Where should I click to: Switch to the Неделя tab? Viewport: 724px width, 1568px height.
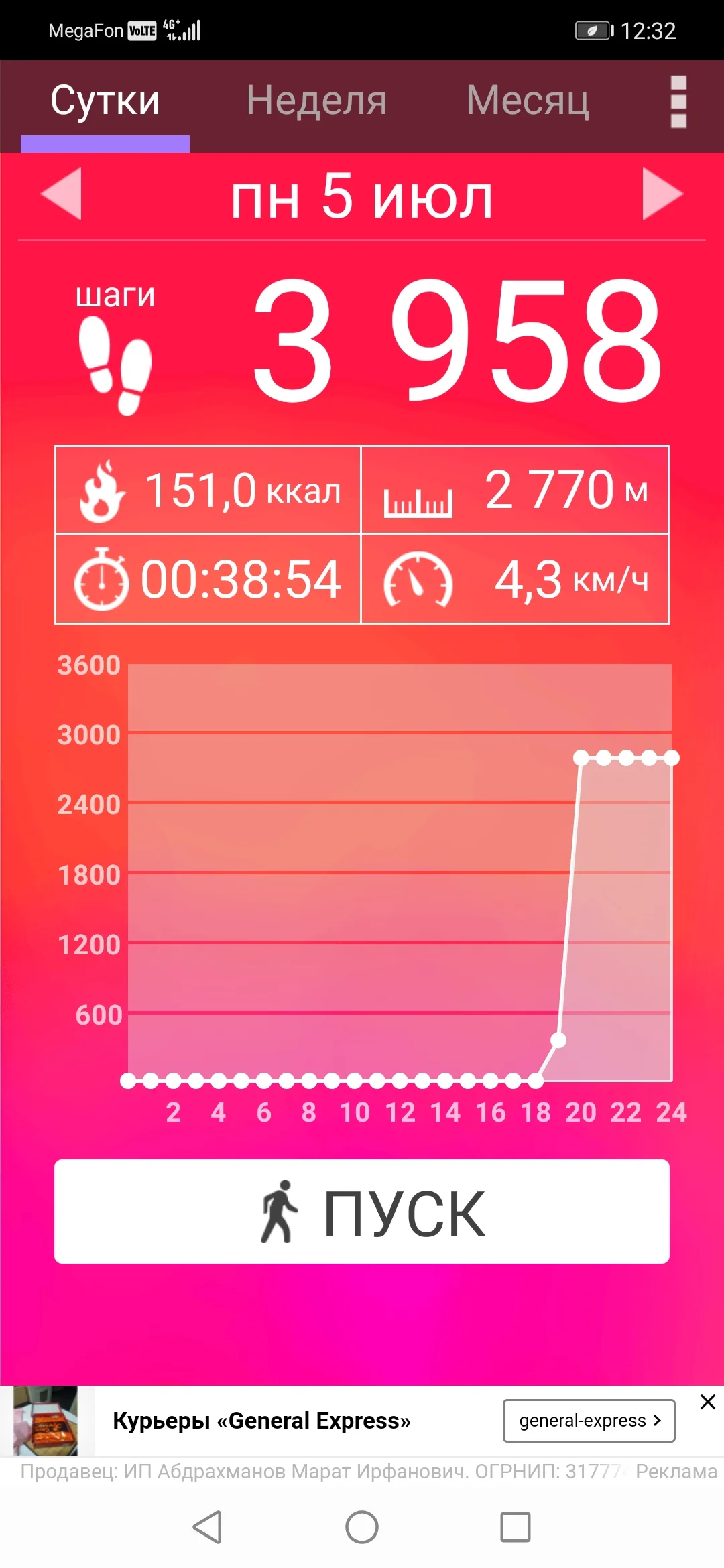(x=316, y=101)
